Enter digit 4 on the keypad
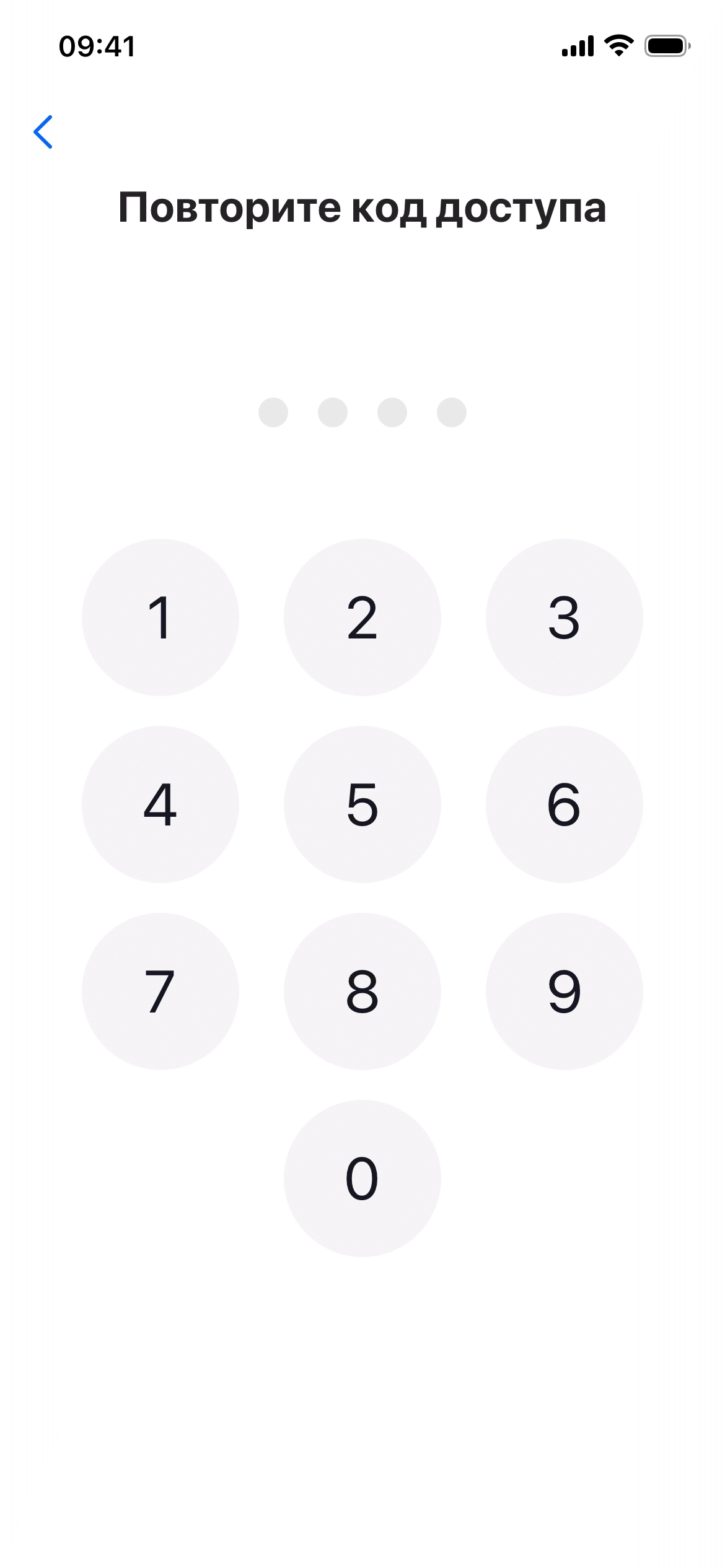This screenshot has height=1568, width=725. coord(160,804)
